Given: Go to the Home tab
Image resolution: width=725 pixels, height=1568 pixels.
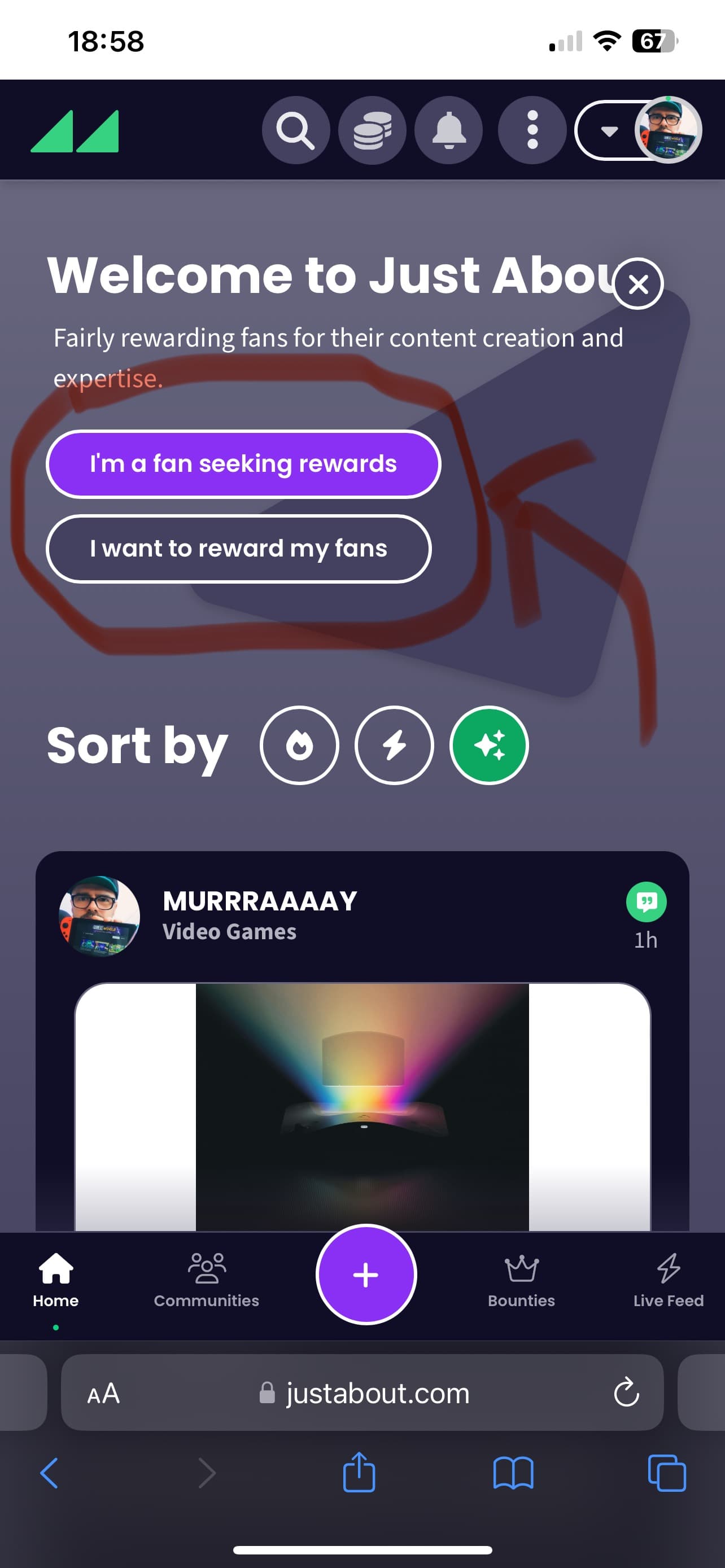Looking at the screenshot, I should coord(55,1280).
